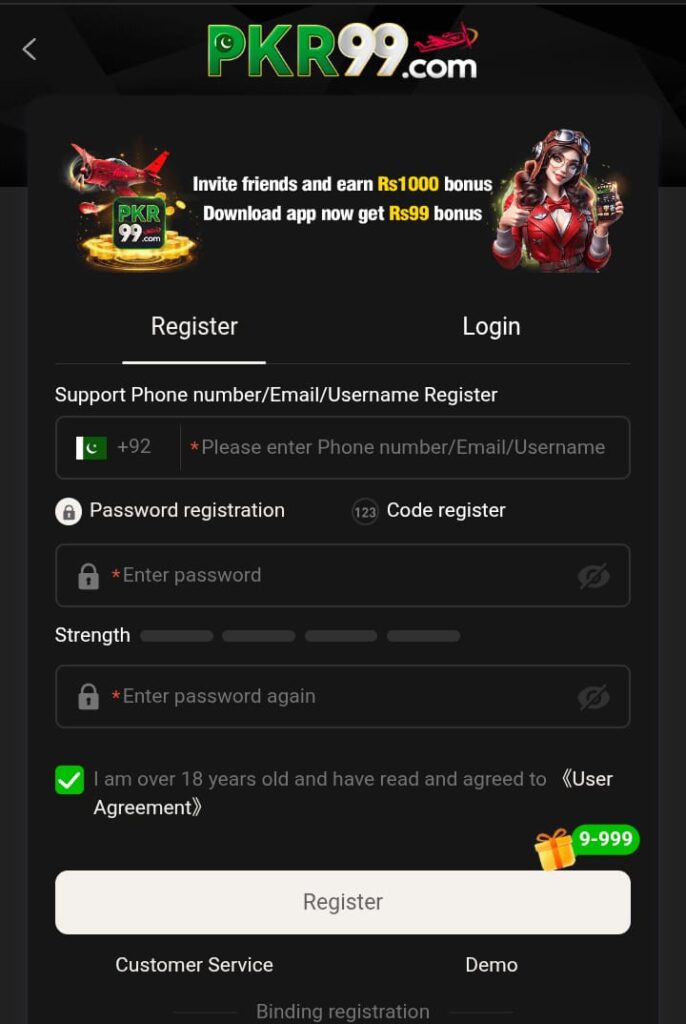Open the Demo mode
The height and width of the screenshot is (1024, 686).
coord(491,965)
